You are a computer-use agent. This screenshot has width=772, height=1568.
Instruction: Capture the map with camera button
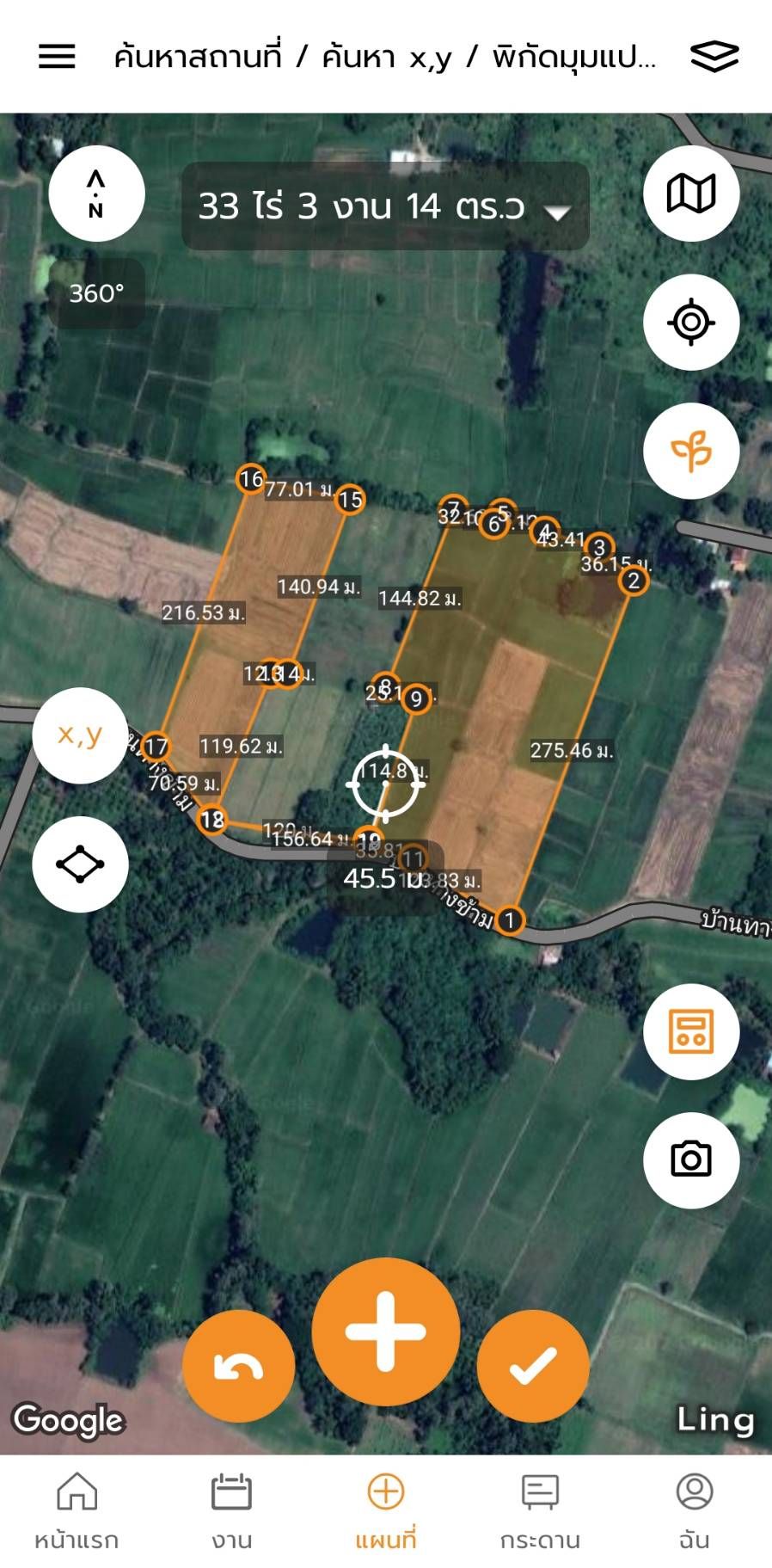tap(691, 1159)
